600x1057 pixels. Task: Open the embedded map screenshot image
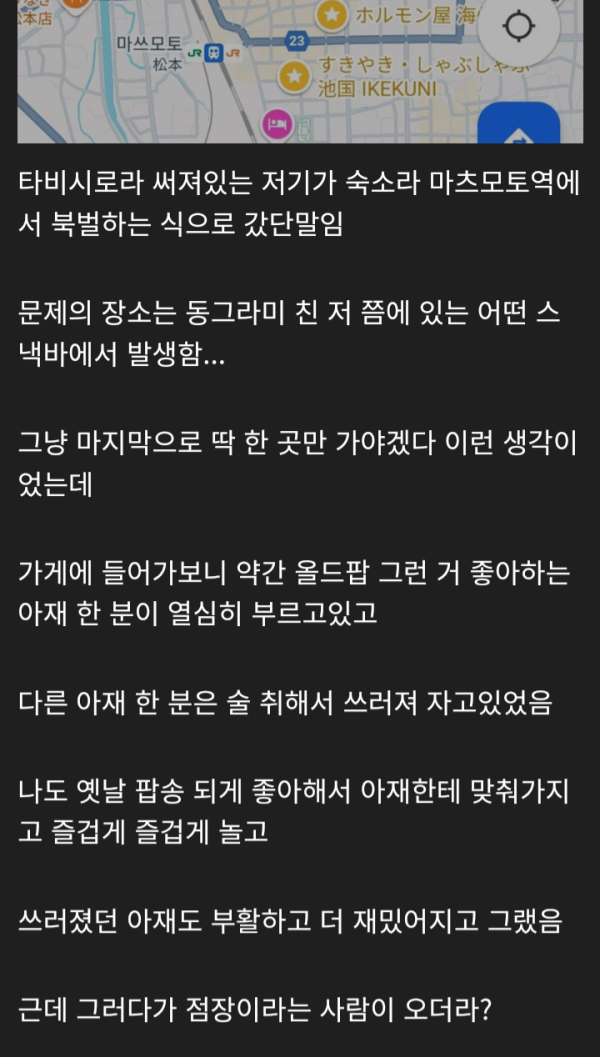click(300, 71)
